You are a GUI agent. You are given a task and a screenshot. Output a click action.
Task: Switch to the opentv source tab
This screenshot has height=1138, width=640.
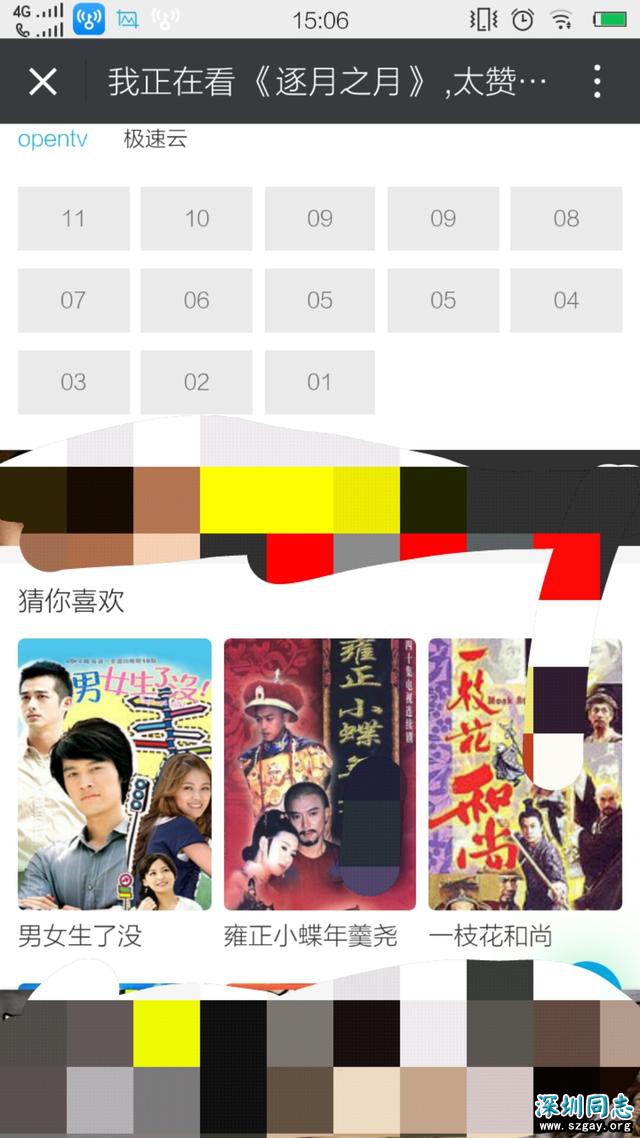click(52, 139)
